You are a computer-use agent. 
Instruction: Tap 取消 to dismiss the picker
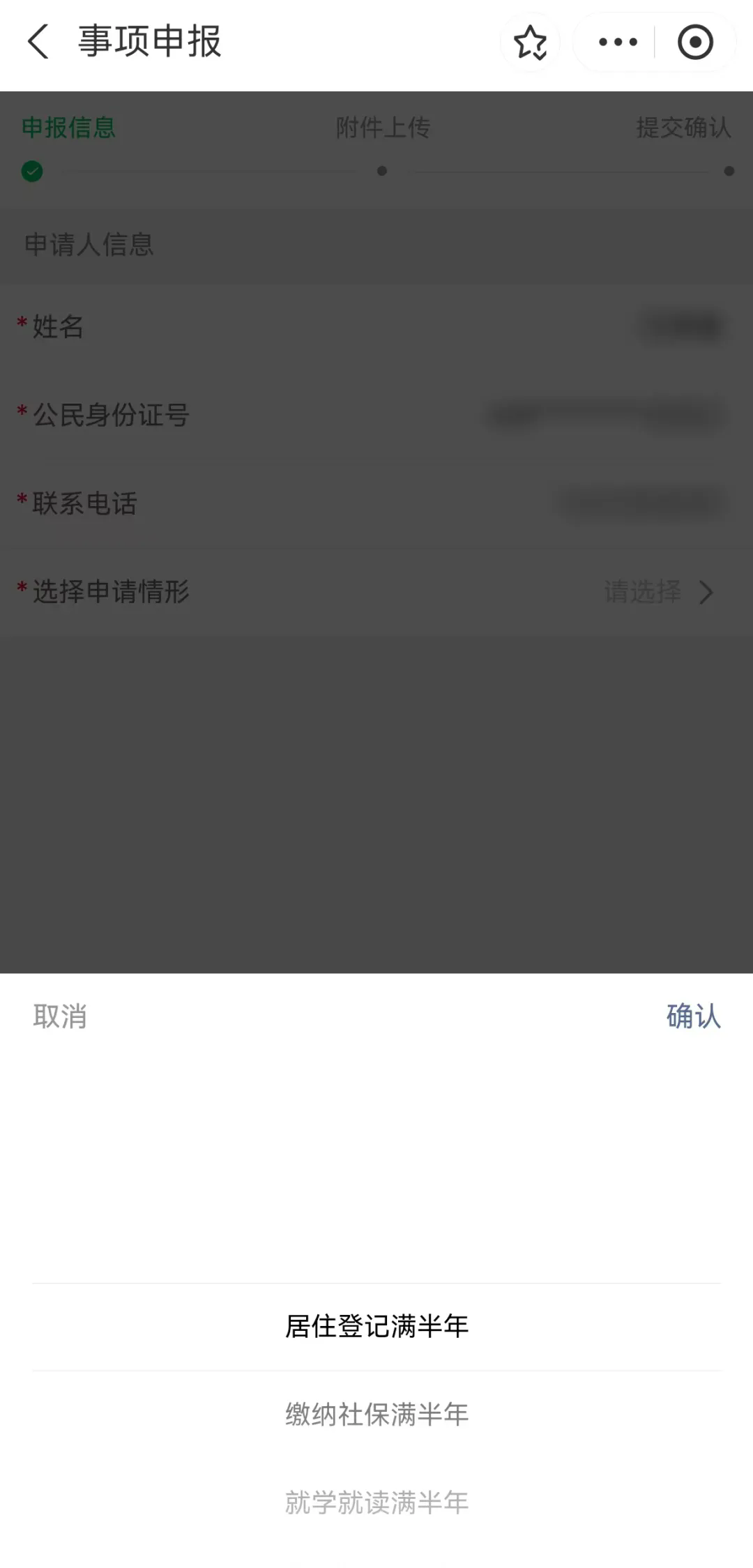60,1017
